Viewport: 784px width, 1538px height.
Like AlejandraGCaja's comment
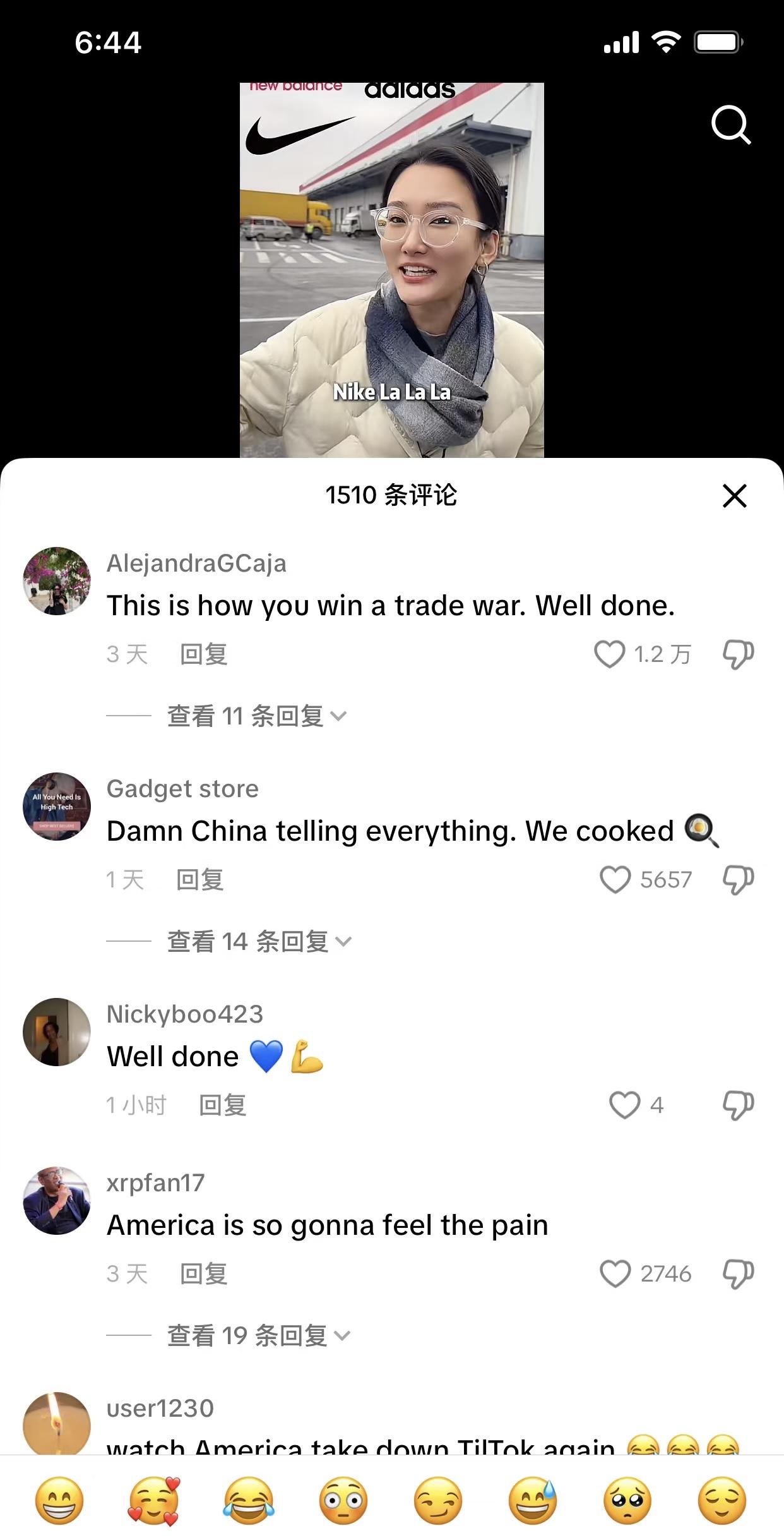[610, 654]
